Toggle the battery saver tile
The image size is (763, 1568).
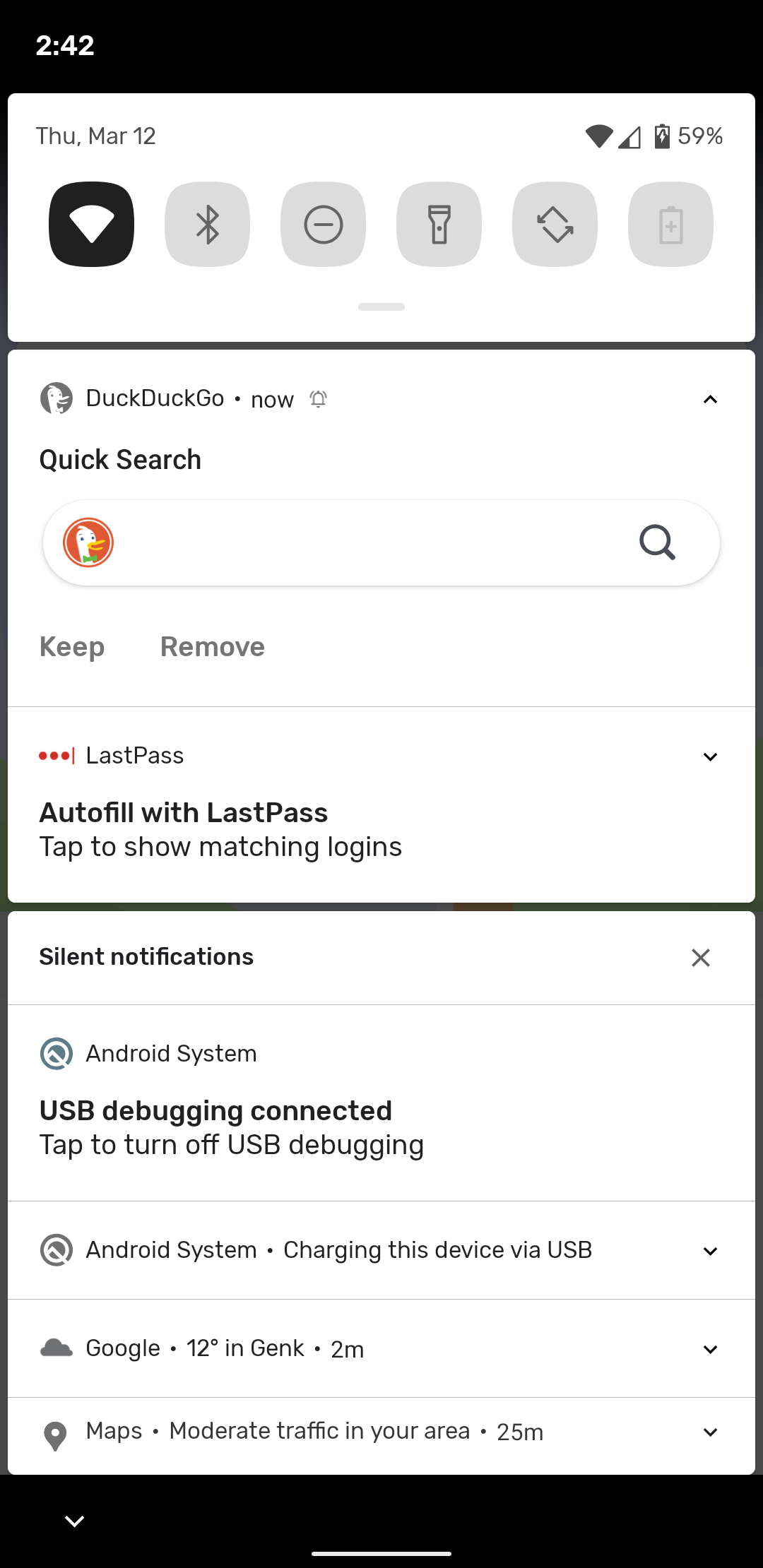coord(670,225)
